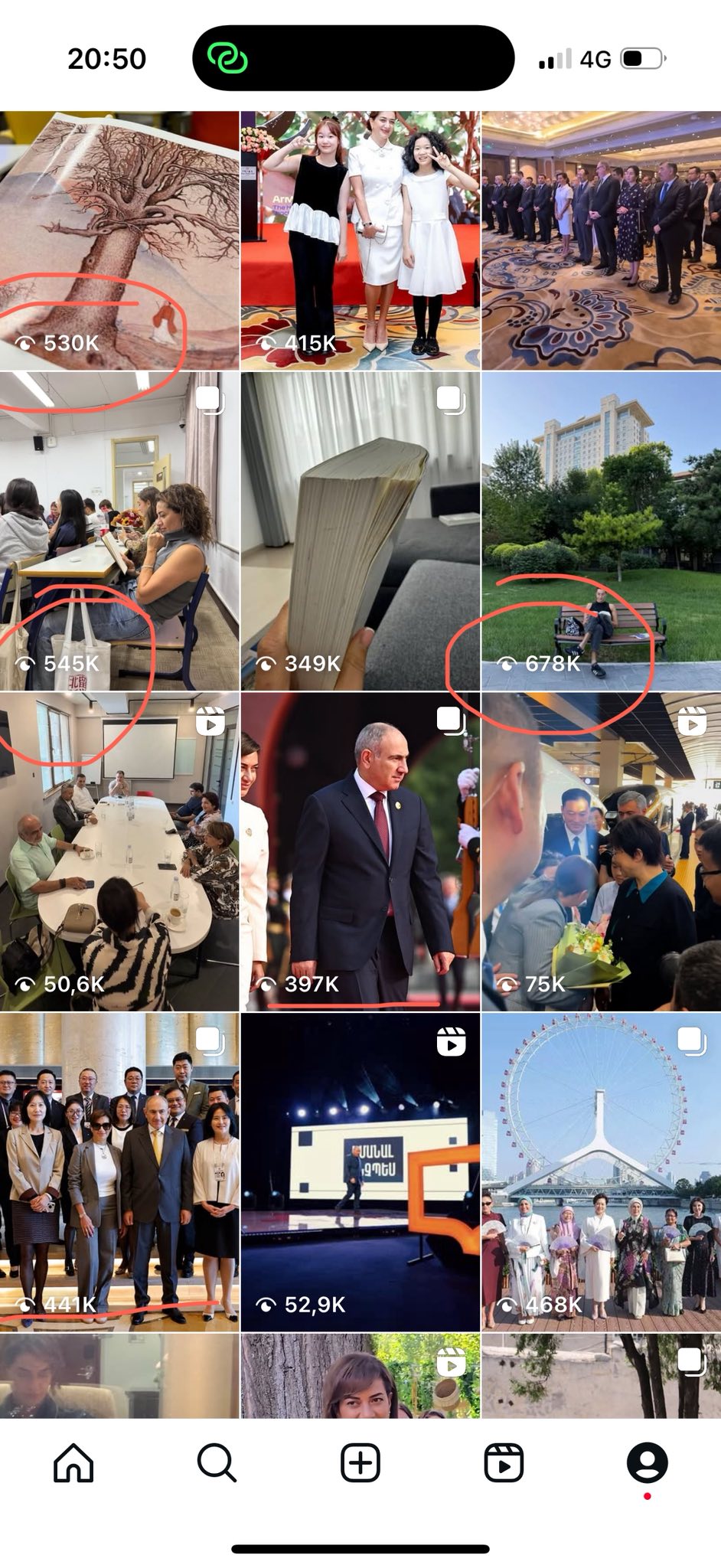Screen dimensions: 721x1568
Task: Open the book post with 349K views
Action: click(360, 531)
